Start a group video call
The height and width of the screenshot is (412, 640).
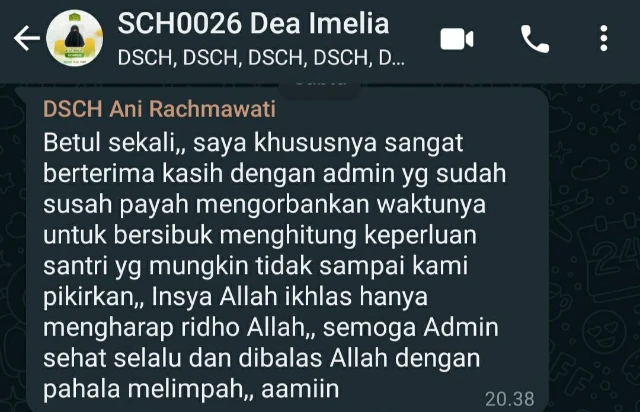click(456, 39)
